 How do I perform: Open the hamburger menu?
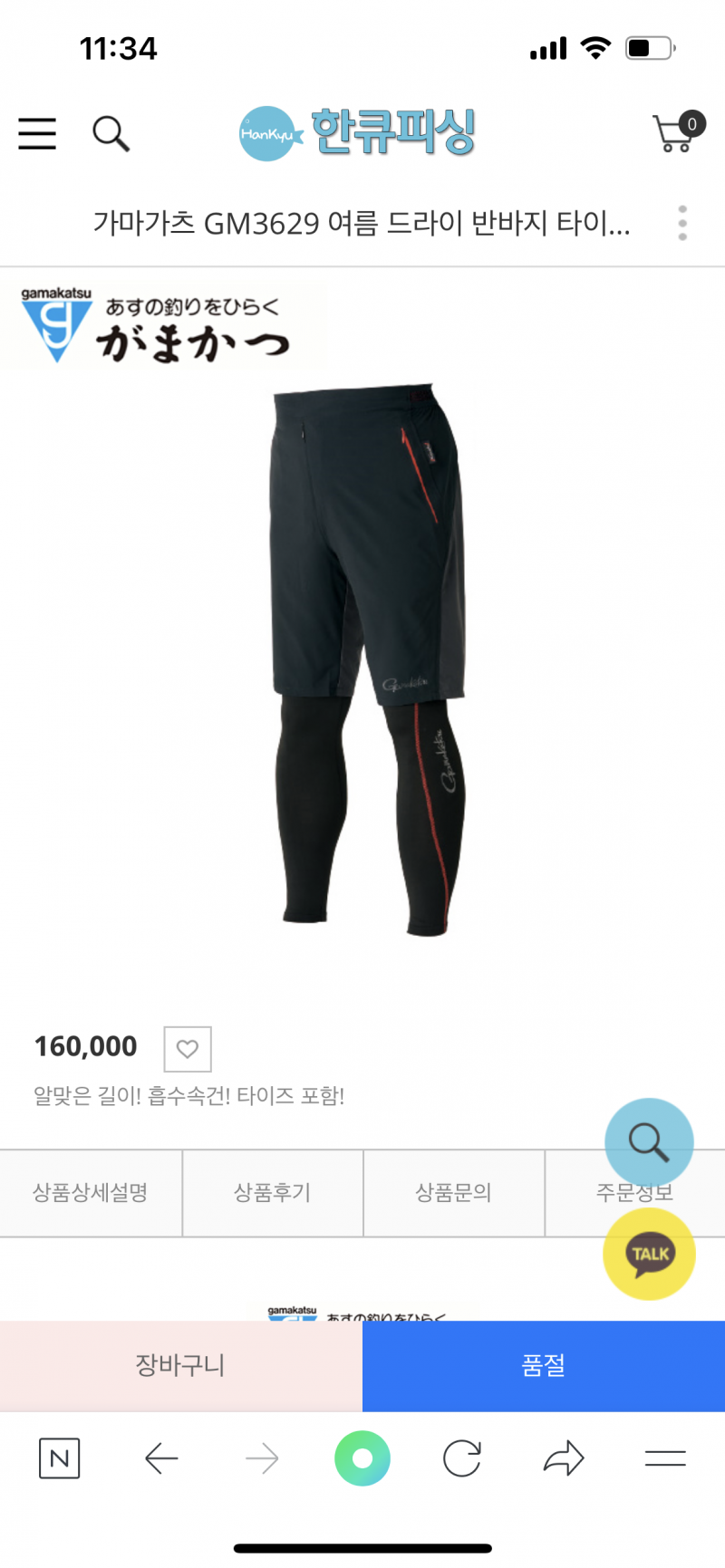(x=37, y=133)
